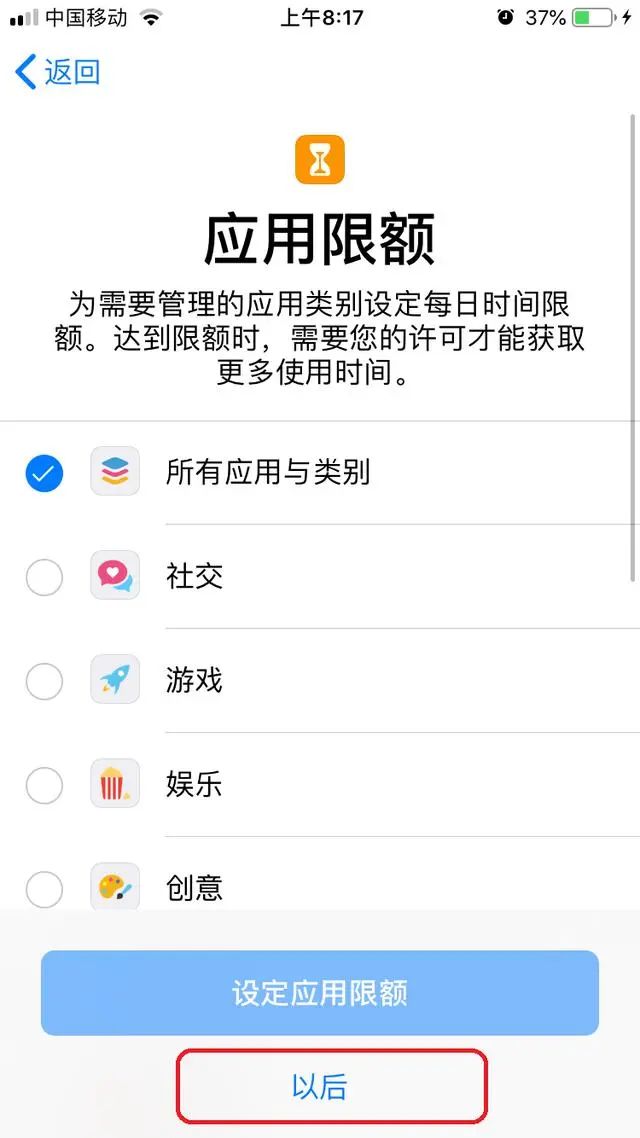The height and width of the screenshot is (1138, 640).
Task: Tap 设定应用限额 button
Action: click(320, 993)
